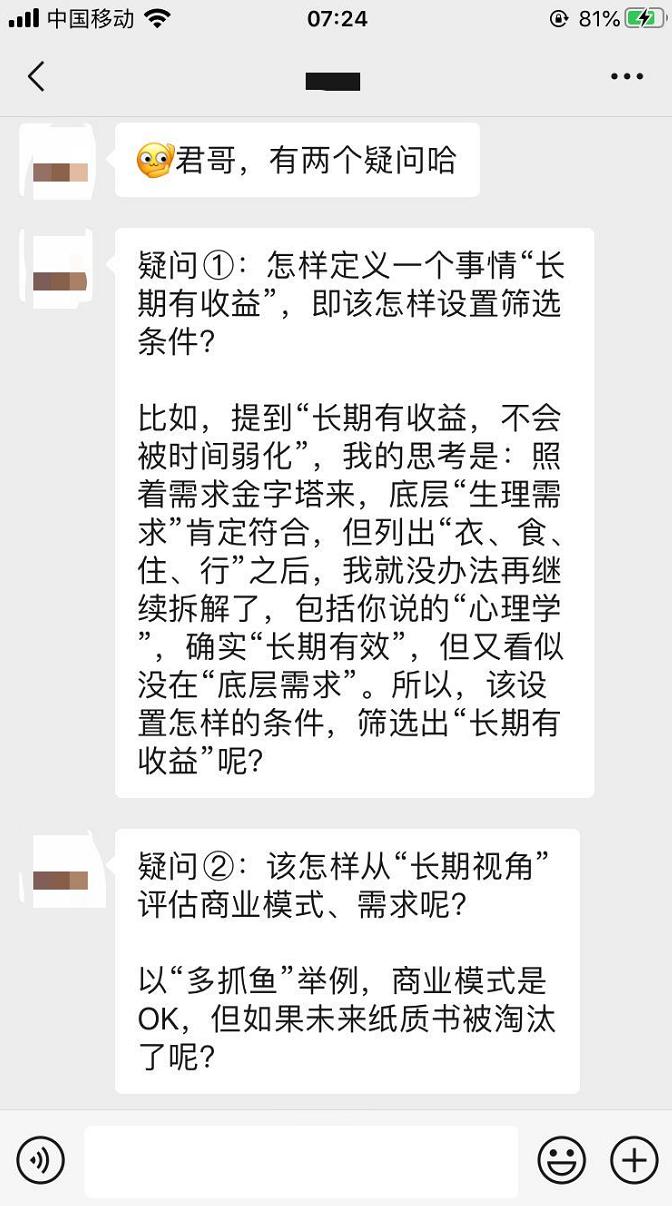Open sender avatar beside 疑问② message
This screenshot has height=1206, width=672.
pyautogui.click(x=59, y=876)
